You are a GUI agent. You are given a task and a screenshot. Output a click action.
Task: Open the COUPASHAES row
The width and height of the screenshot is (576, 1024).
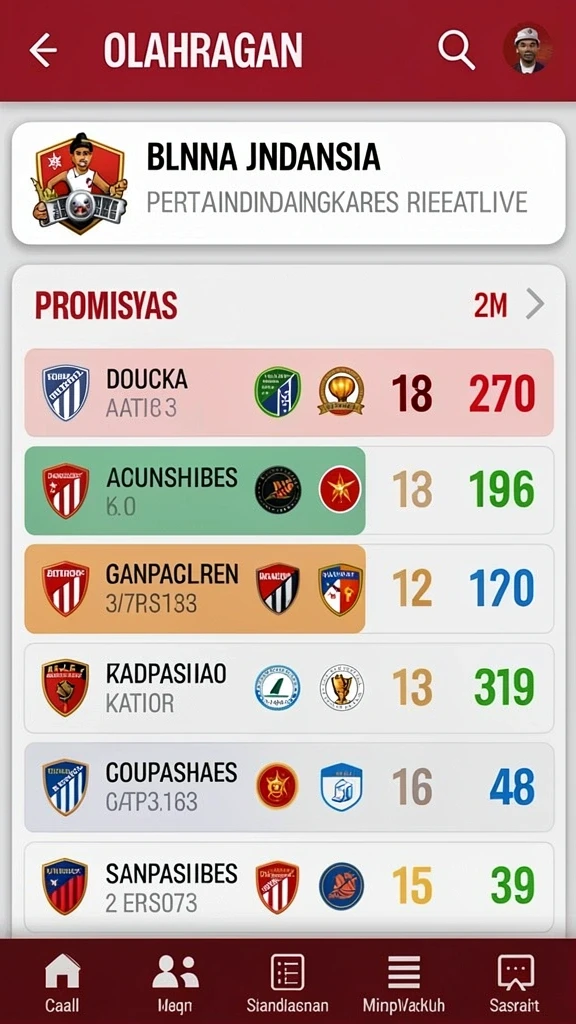(289, 786)
